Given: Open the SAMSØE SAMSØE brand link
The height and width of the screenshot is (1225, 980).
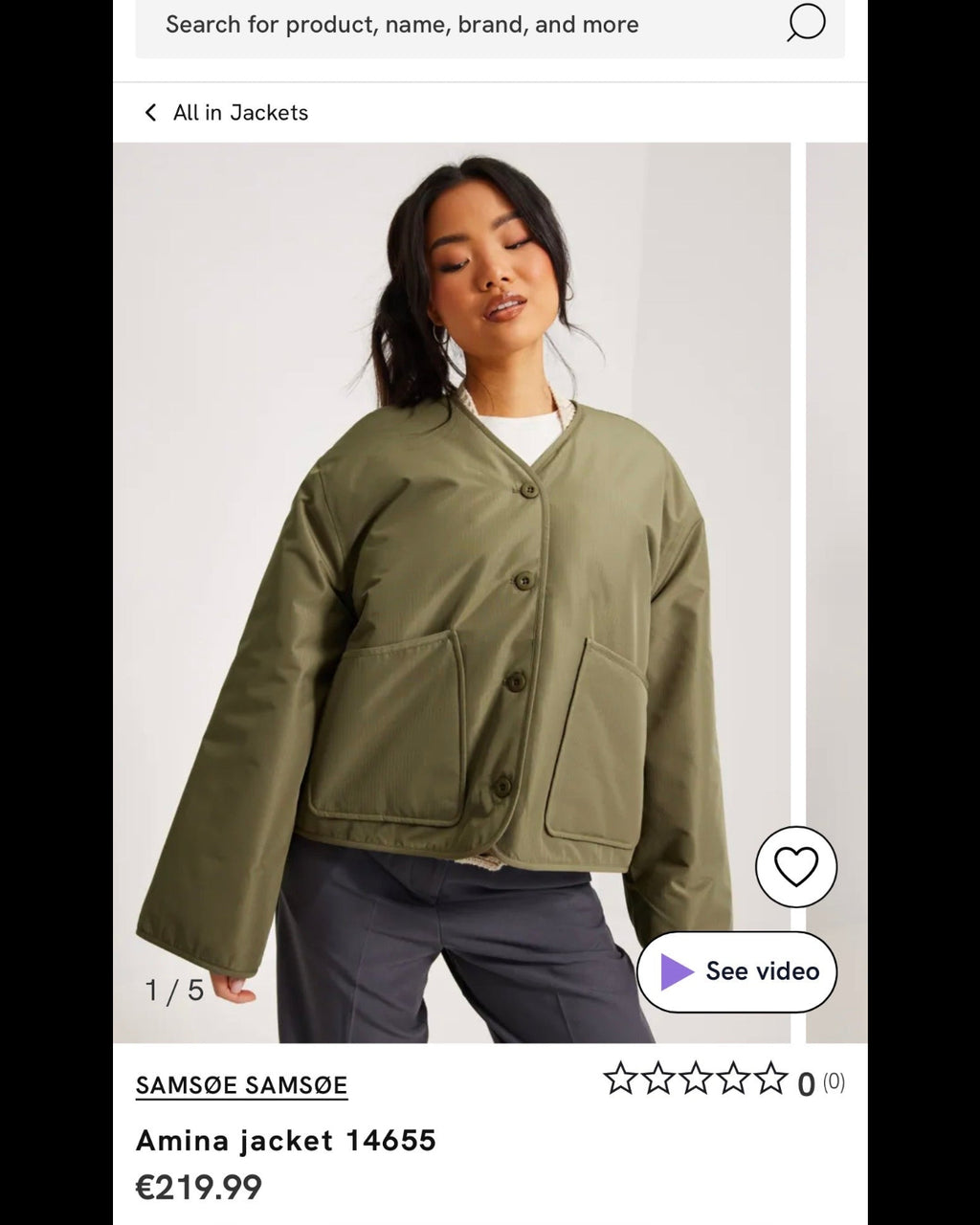Looking at the screenshot, I should click(x=241, y=1085).
